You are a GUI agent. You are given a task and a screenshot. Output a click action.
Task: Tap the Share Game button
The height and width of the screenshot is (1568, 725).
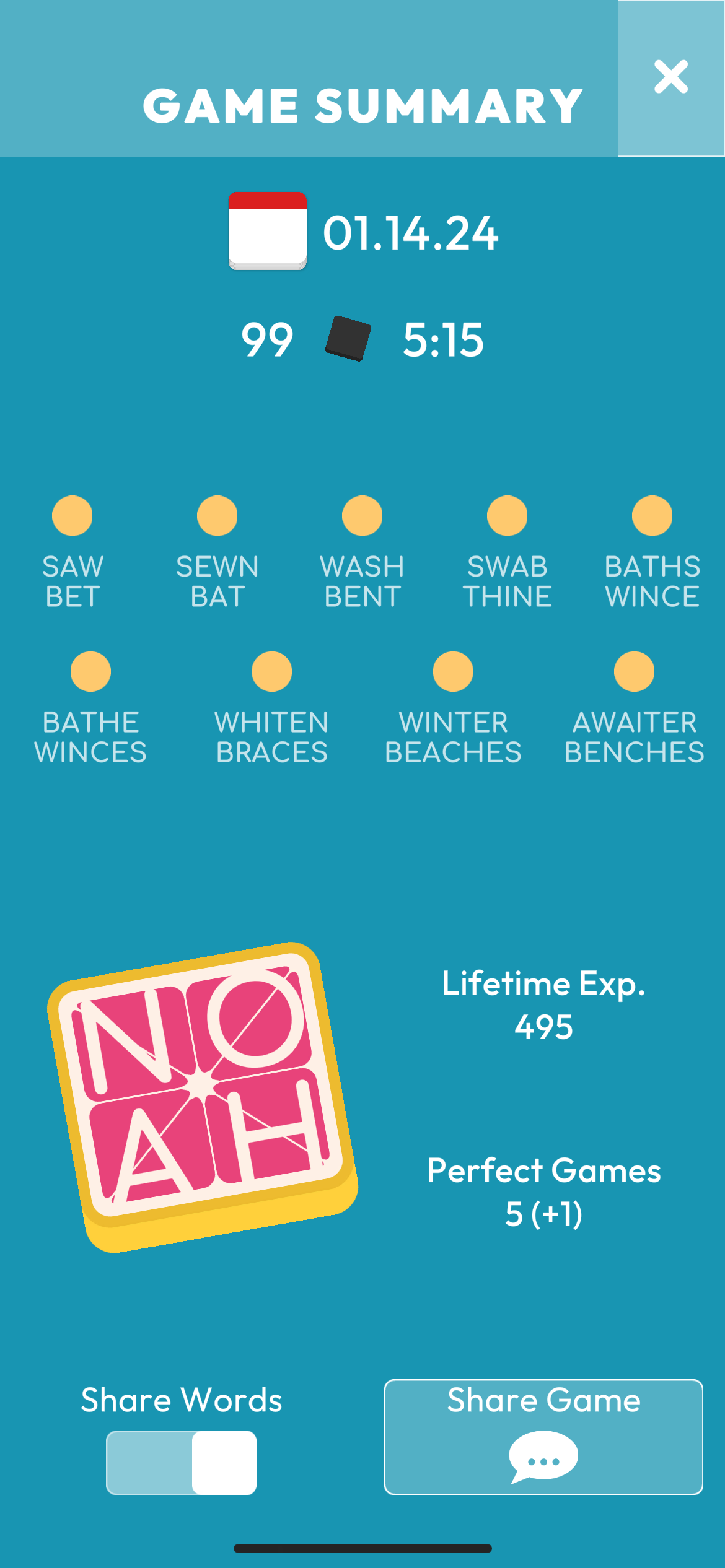point(543,1437)
